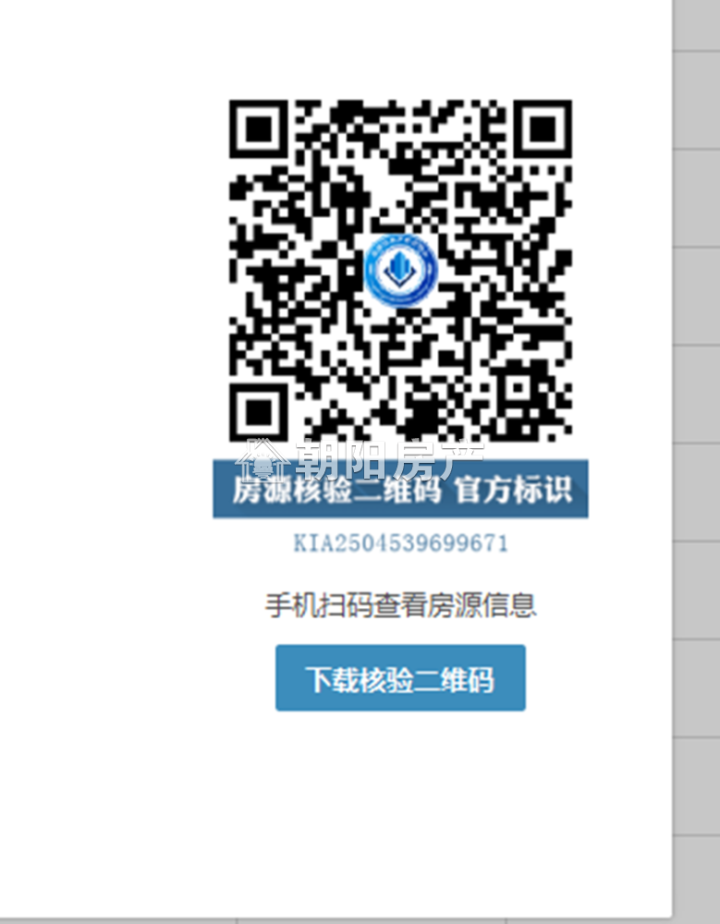
Task: Tap the 下载核验二维码 download button
Action: pos(400,679)
